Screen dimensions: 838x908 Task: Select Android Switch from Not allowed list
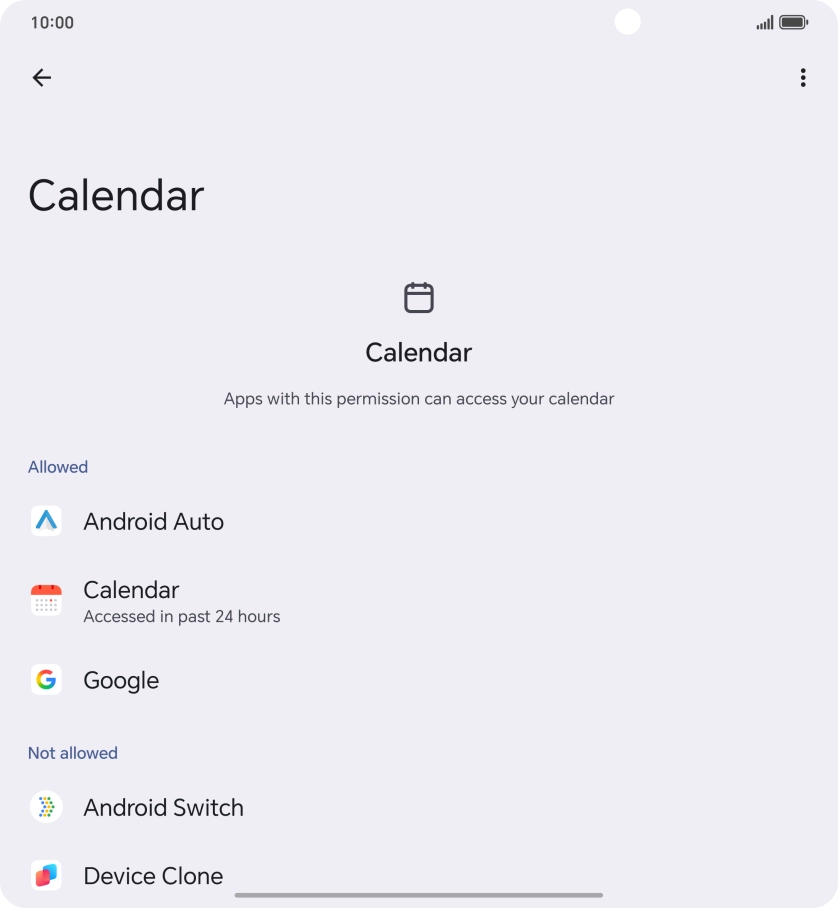pos(163,807)
